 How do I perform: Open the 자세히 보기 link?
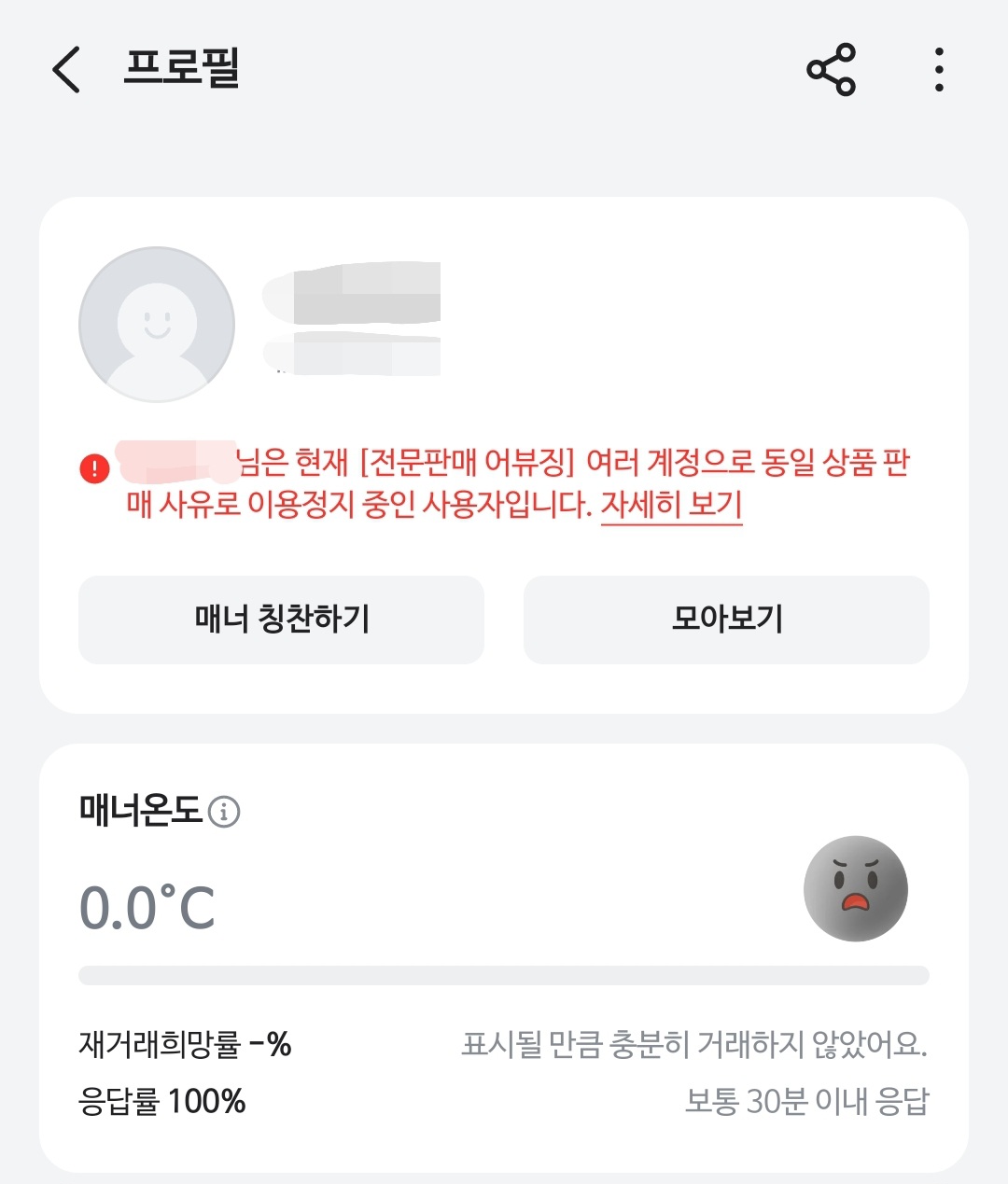[671, 505]
